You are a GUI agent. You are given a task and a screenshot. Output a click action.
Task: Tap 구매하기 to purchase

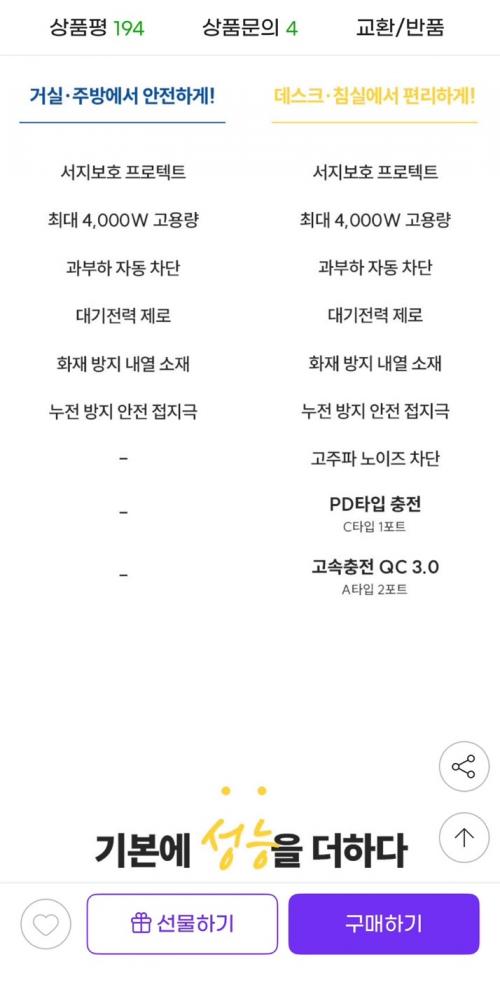coord(384,924)
